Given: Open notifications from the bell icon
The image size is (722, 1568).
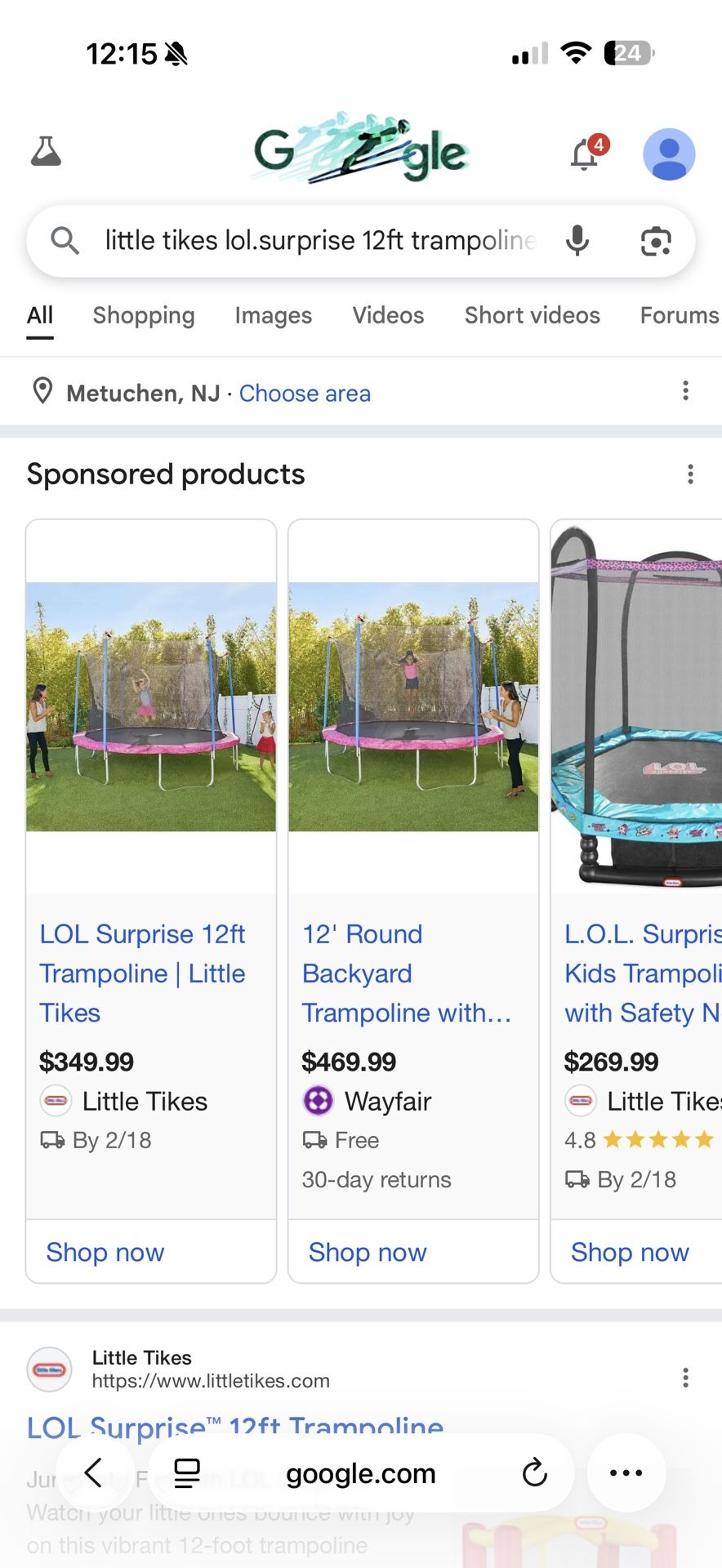Looking at the screenshot, I should point(583,155).
